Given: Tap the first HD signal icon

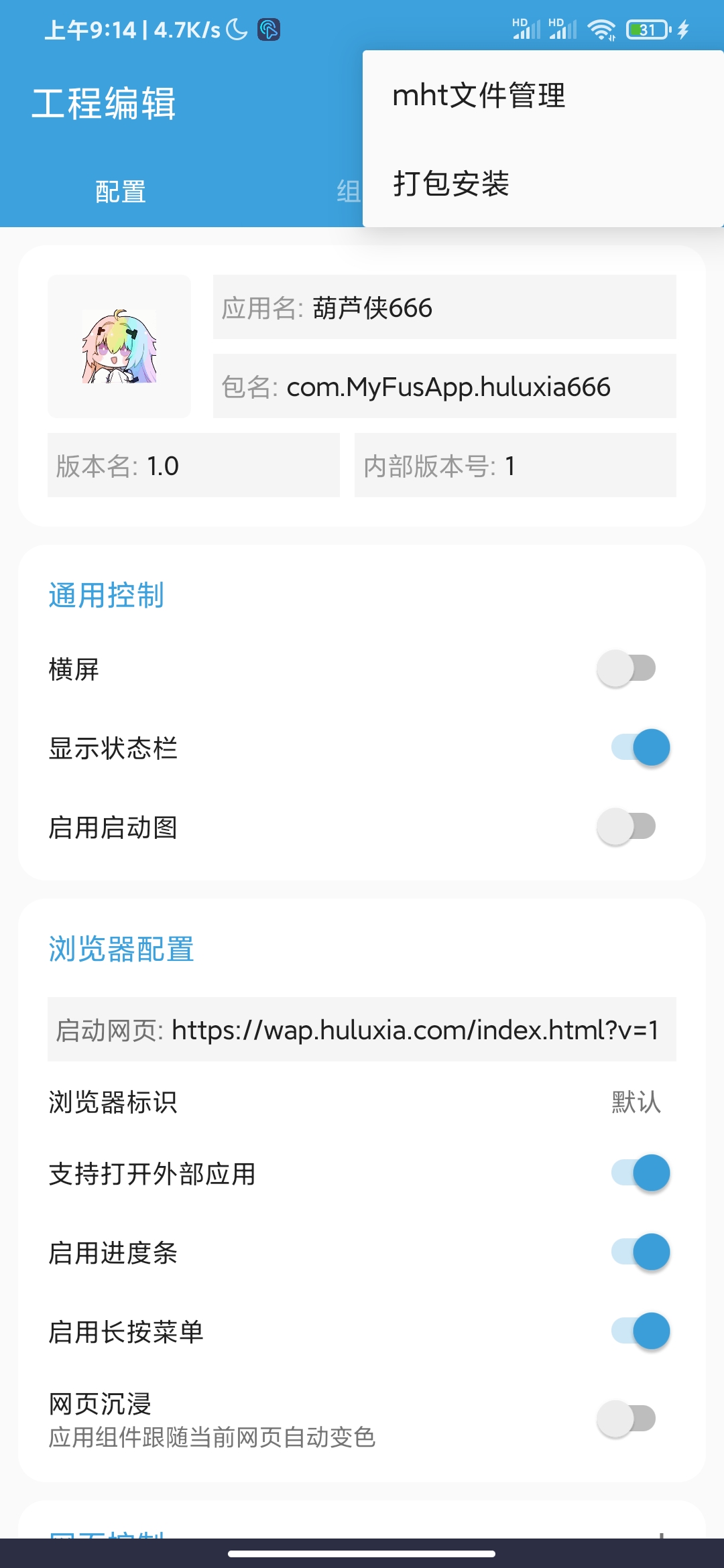Looking at the screenshot, I should (x=526, y=28).
